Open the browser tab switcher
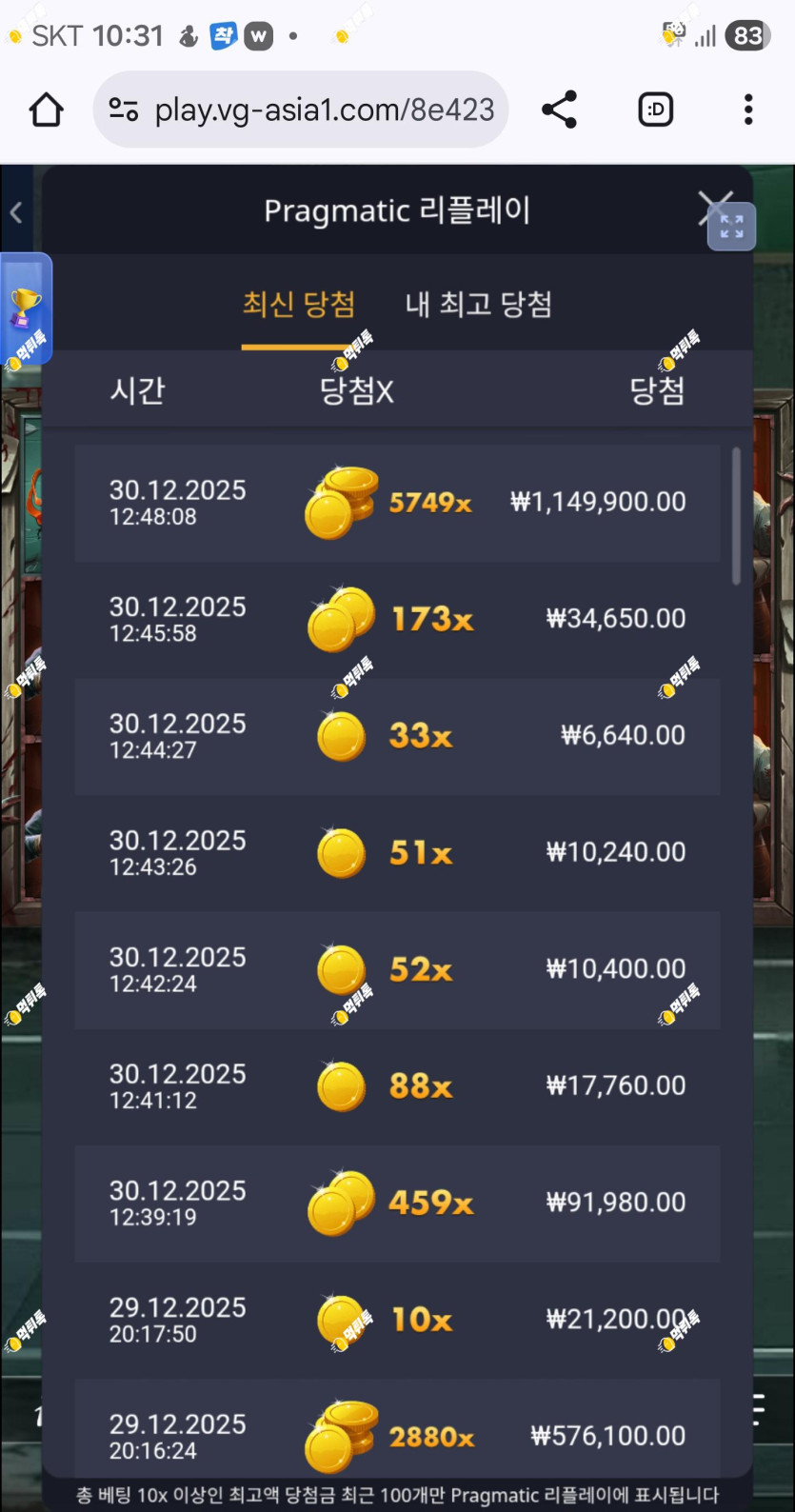The height and width of the screenshot is (1512, 795). 655,110
